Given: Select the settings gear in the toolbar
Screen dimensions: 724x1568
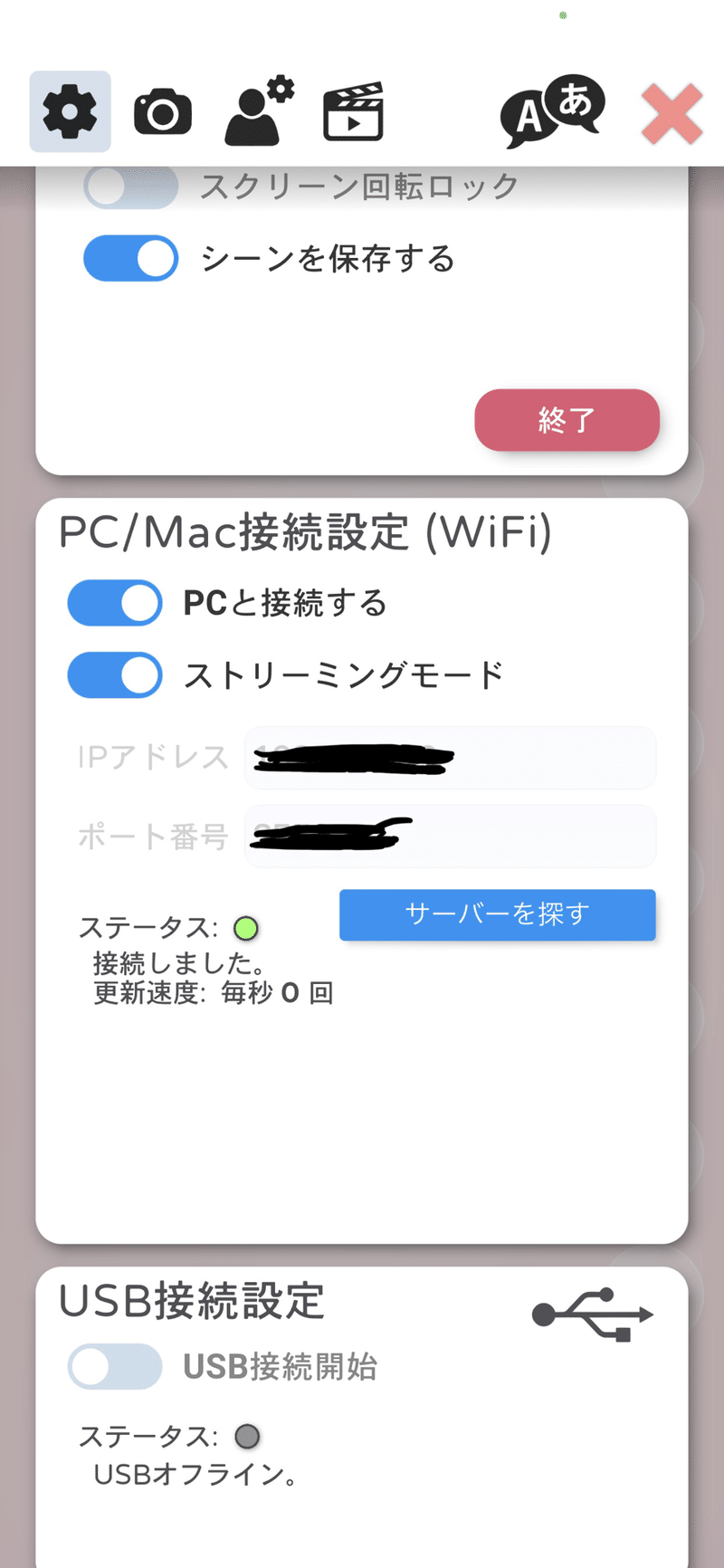Looking at the screenshot, I should pos(69,110).
